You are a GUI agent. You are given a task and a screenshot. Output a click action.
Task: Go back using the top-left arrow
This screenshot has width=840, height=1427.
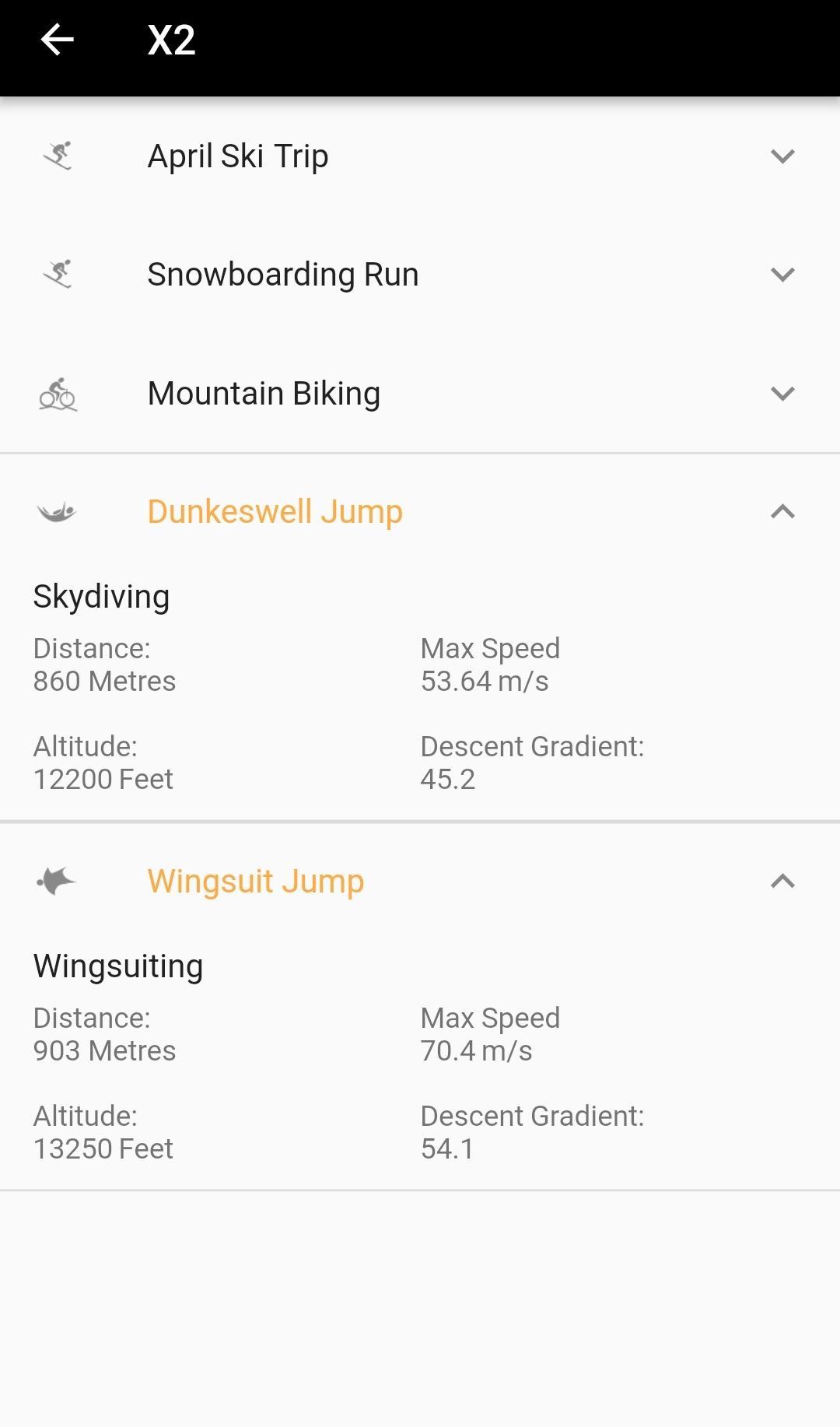click(x=57, y=40)
